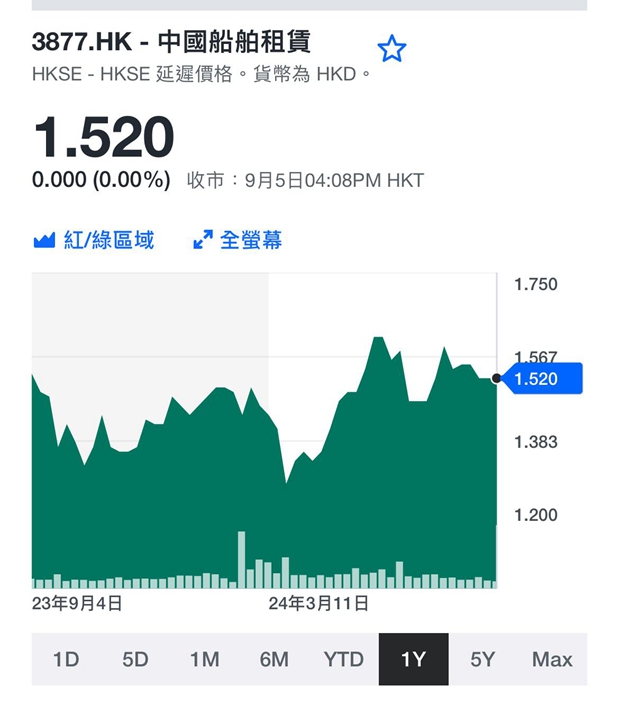Expand the chart with 全螢幕
This screenshot has width=619, height=704.
[x=237, y=240]
